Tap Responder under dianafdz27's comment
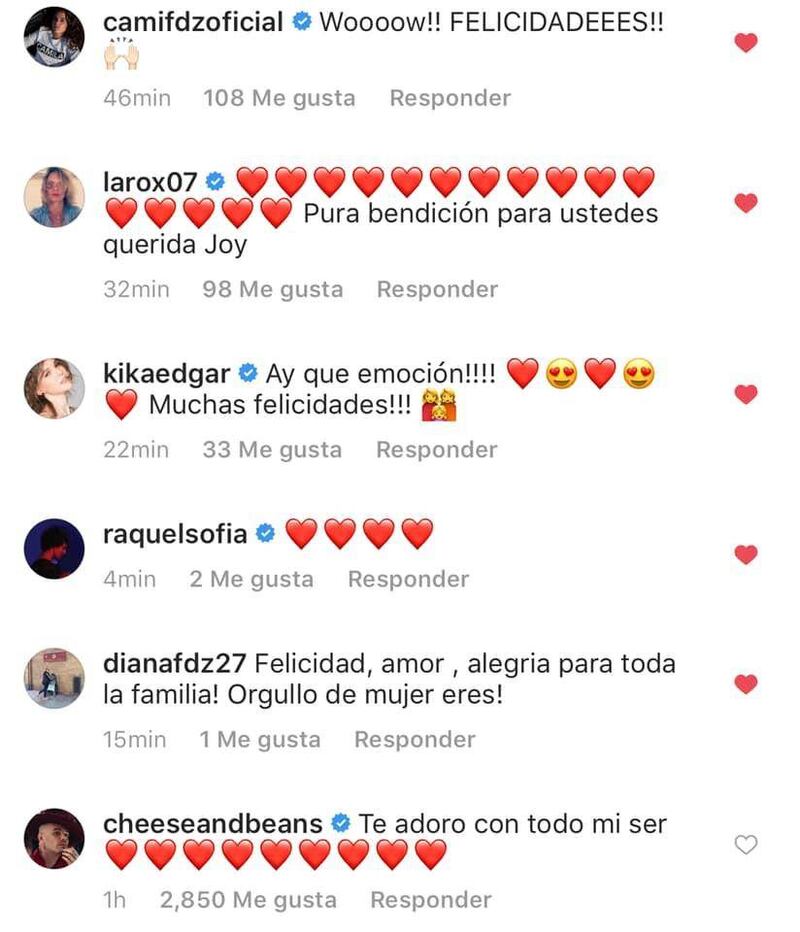Viewport: 800px width, 932px height. [x=414, y=740]
